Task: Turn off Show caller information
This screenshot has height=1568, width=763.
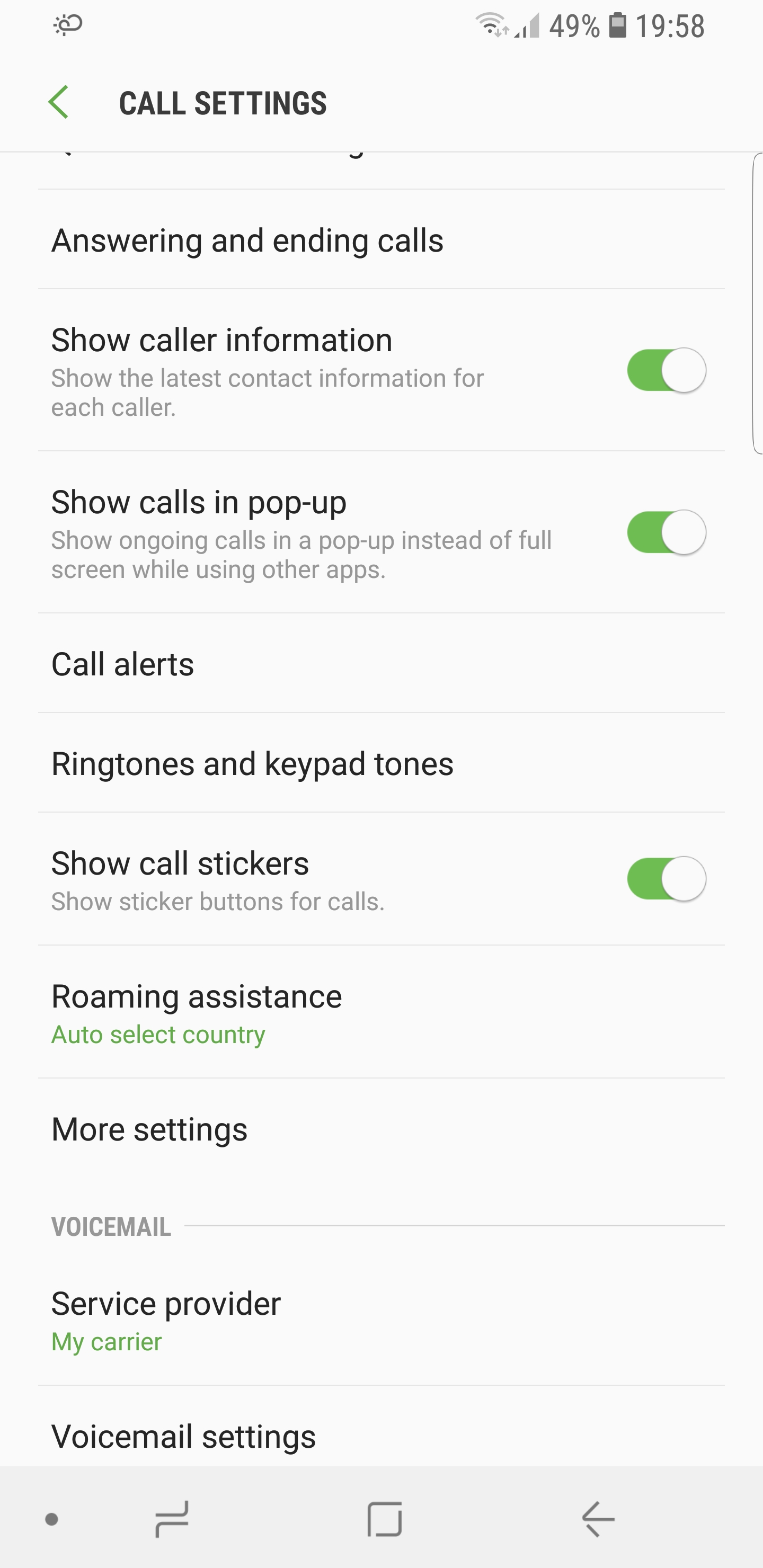Action: (666, 370)
